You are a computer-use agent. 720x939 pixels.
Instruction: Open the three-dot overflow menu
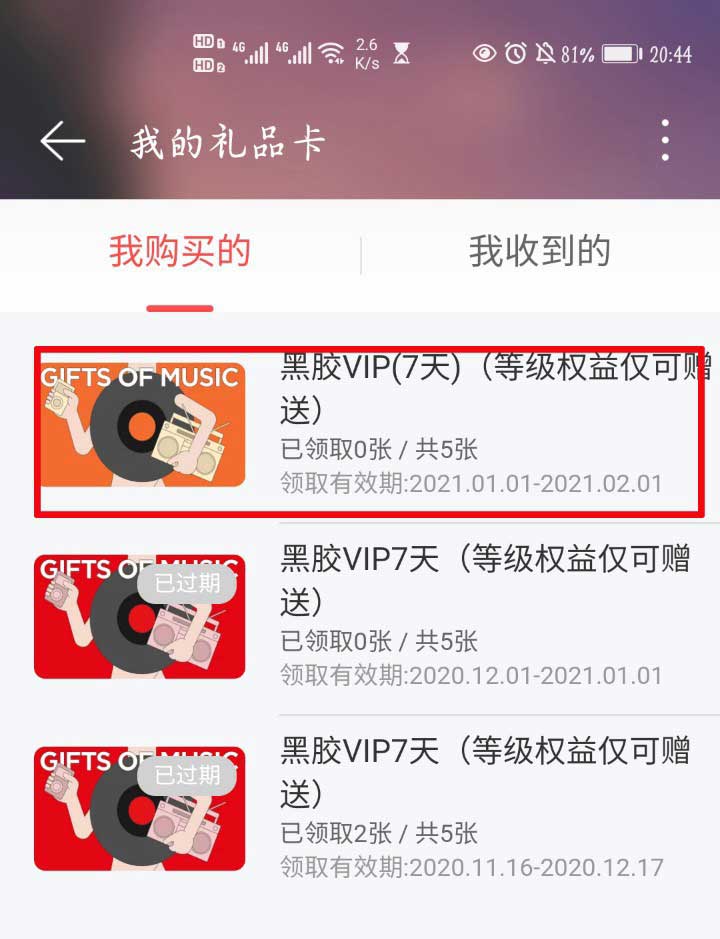click(663, 141)
